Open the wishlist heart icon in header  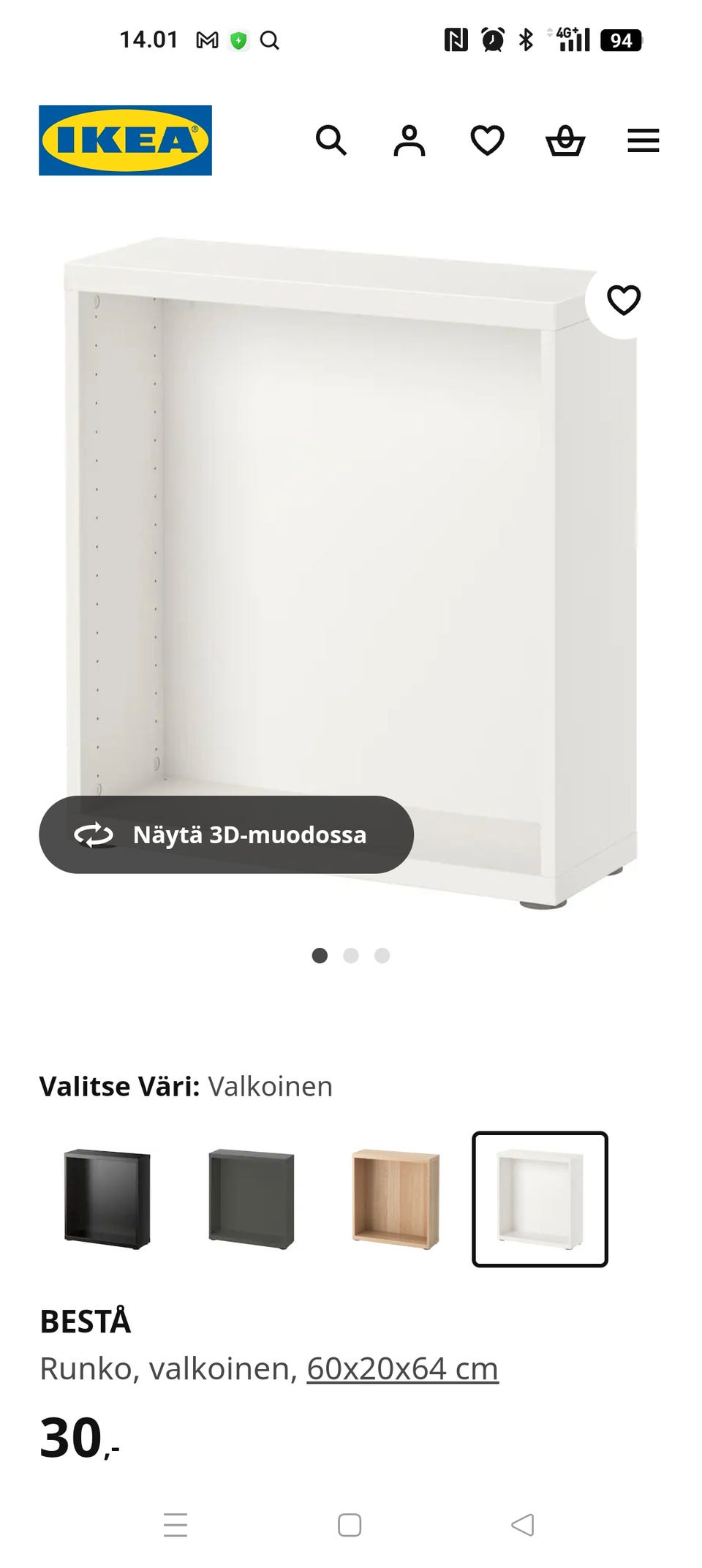pyautogui.click(x=488, y=140)
